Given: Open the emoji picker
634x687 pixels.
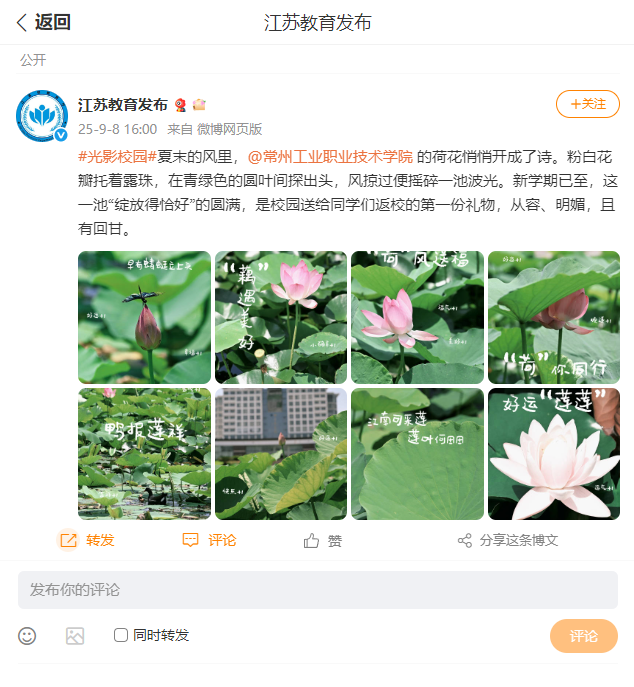Looking at the screenshot, I should (x=27, y=635).
